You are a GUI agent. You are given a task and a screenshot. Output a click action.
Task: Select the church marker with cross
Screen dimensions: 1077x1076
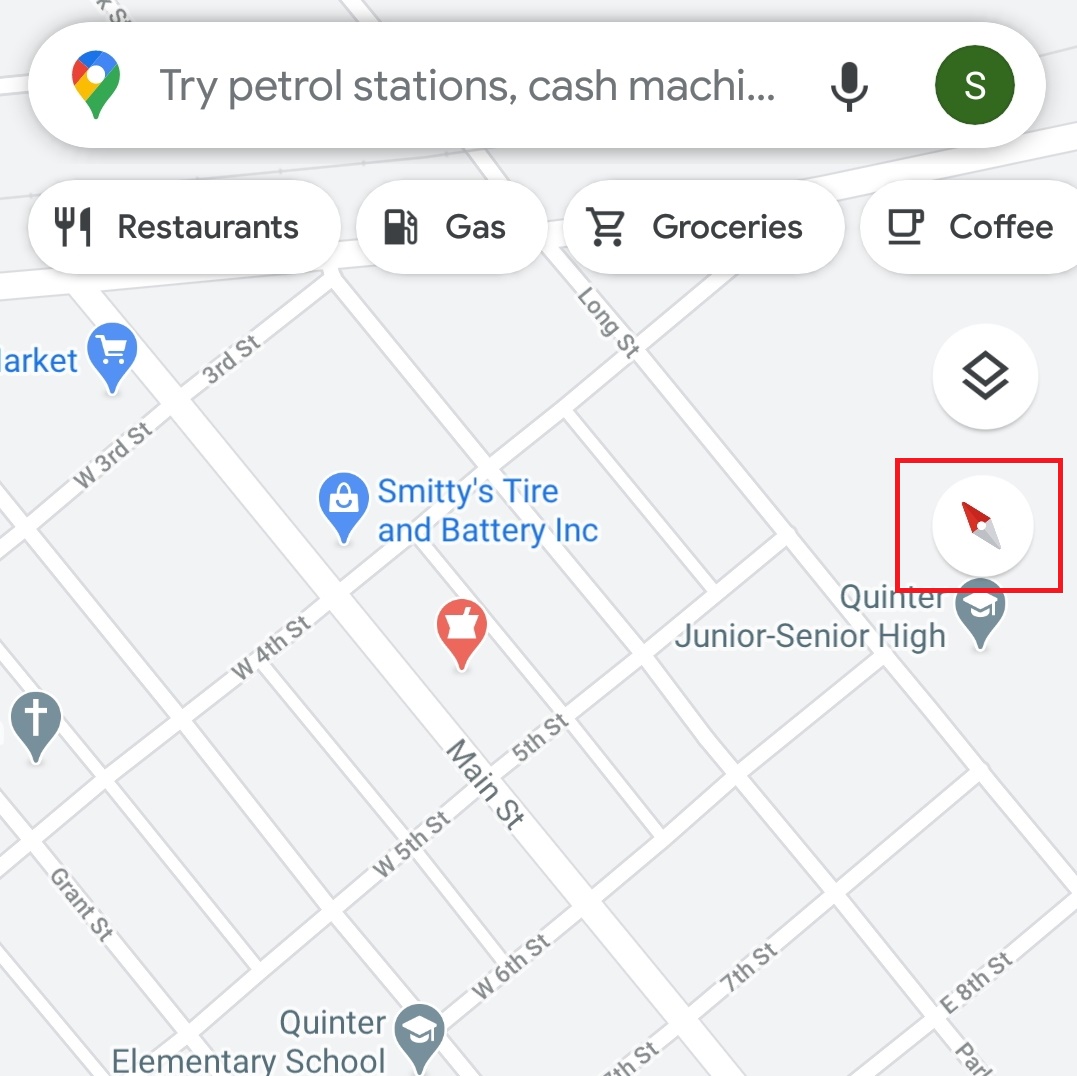pos(36,723)
